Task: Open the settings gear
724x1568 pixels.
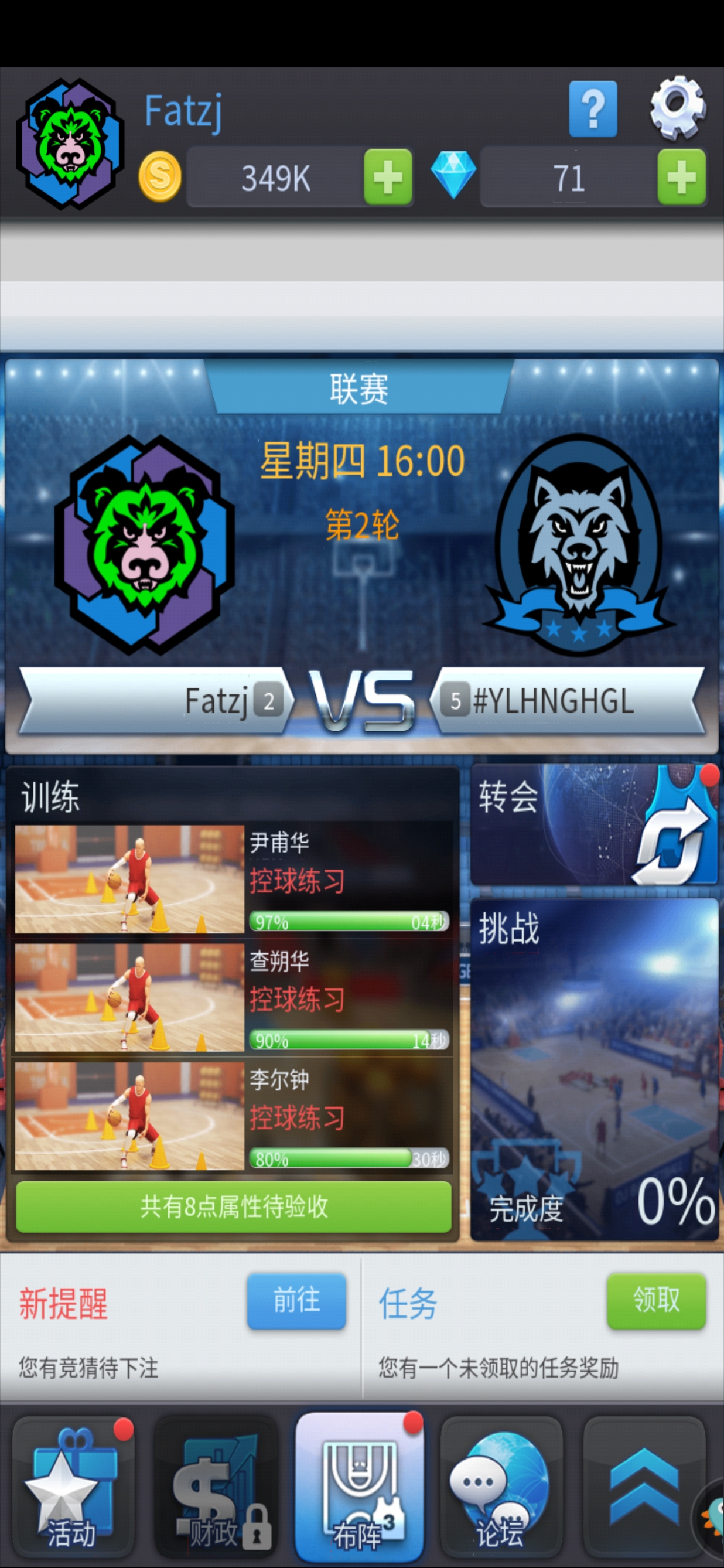Action: coord(678,108)
